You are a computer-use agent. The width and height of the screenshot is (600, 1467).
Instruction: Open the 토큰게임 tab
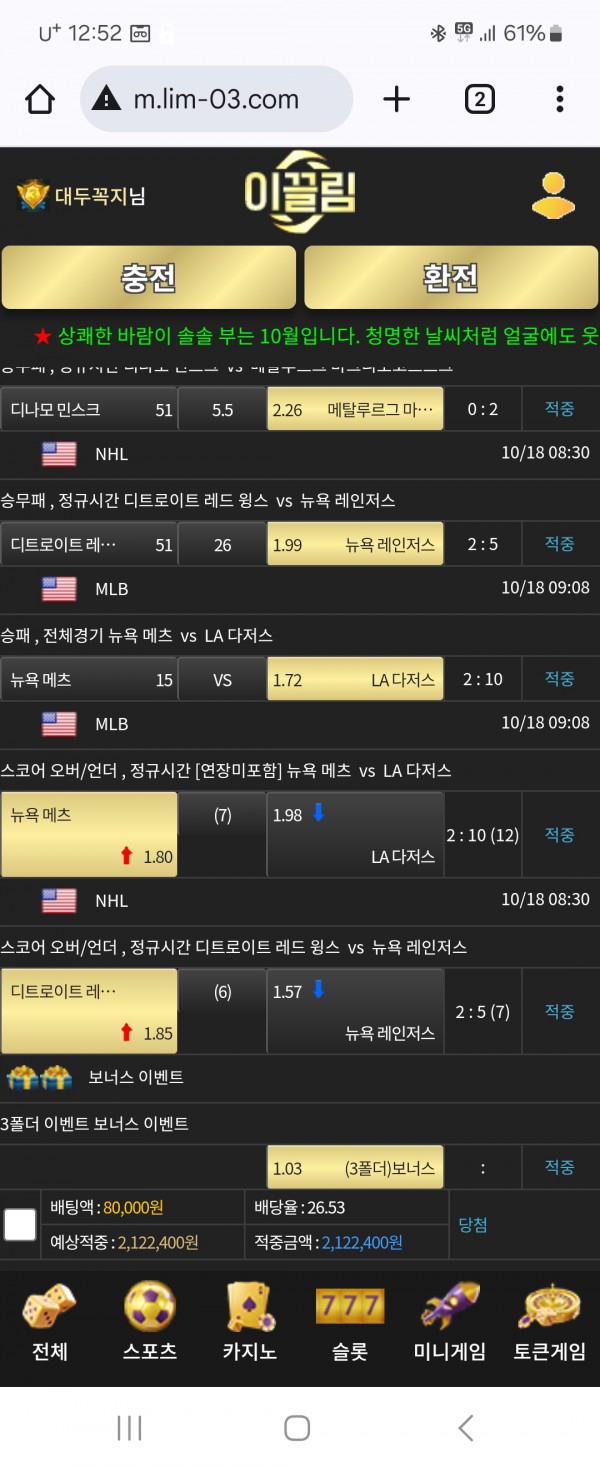(550, 1322)
